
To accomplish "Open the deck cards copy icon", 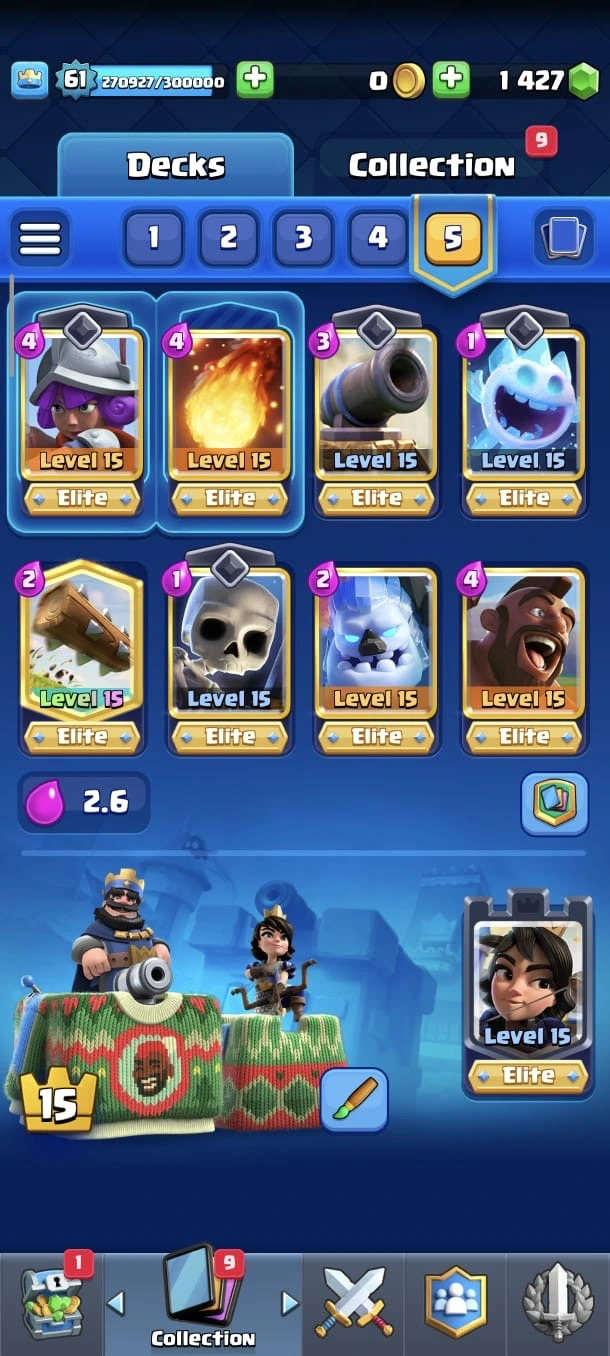I will [x=563, y=238].
